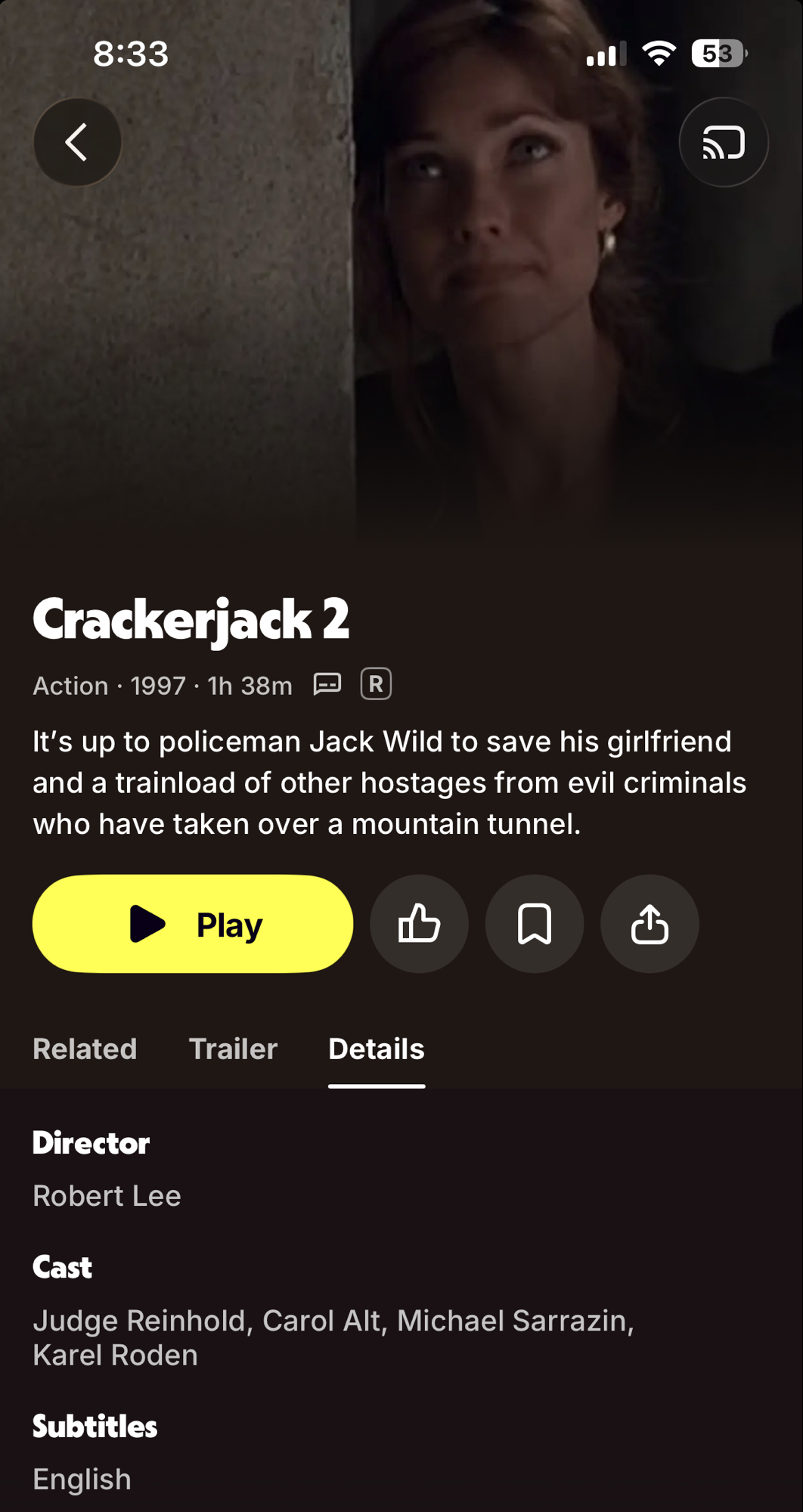Switch to the Related tab
Viewport: 803px width, 1512px height.
coord(85,1049)
